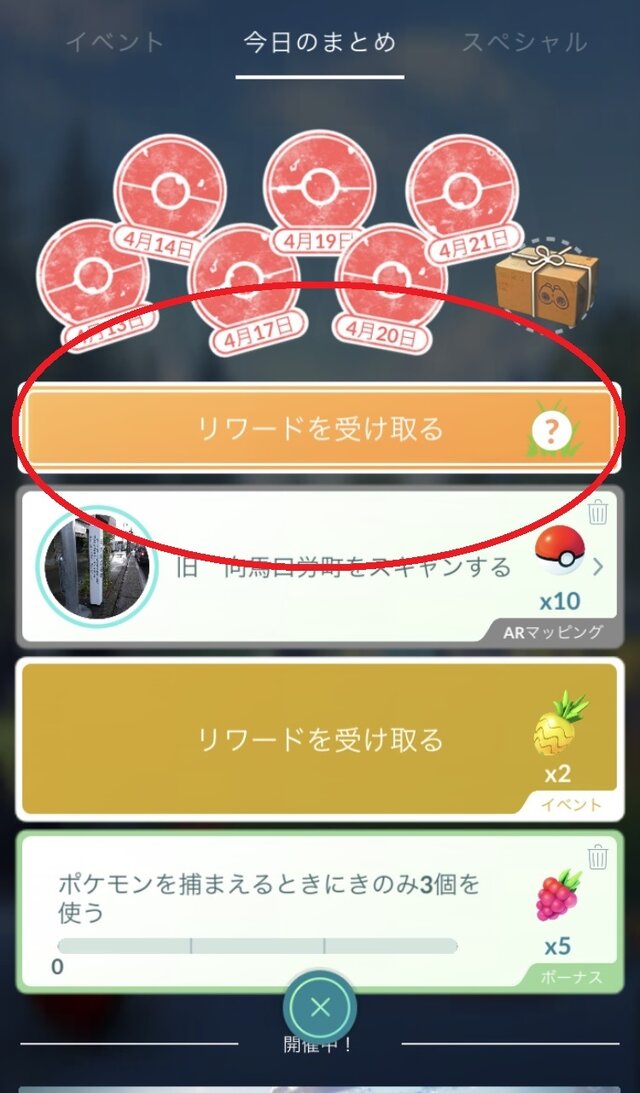Delete the ARマッピング scan task
Screen dimensions: 640x1093
[x=598, y=513]
